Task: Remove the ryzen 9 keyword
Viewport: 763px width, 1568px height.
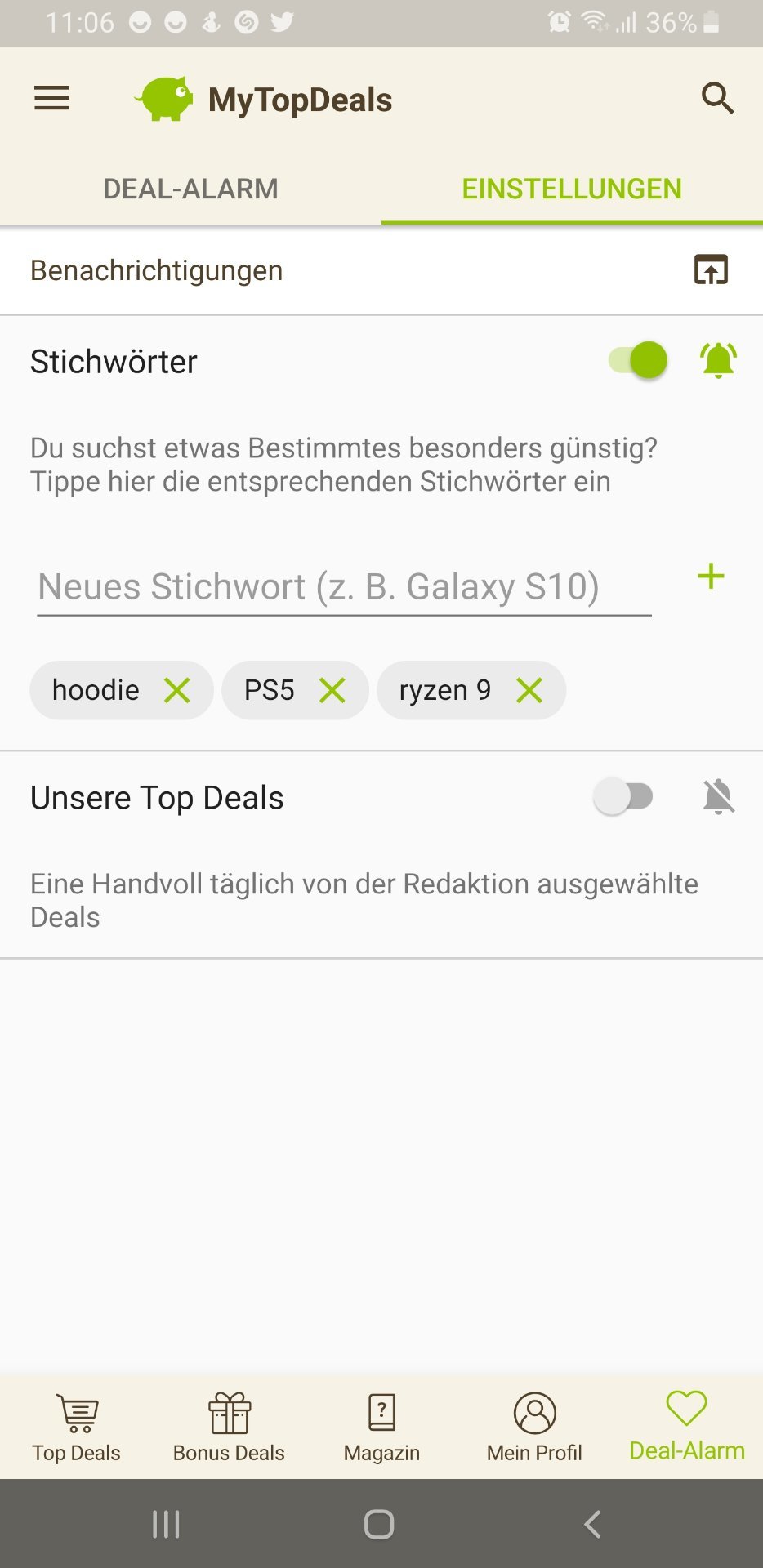Action: click(x=529, y=691)
